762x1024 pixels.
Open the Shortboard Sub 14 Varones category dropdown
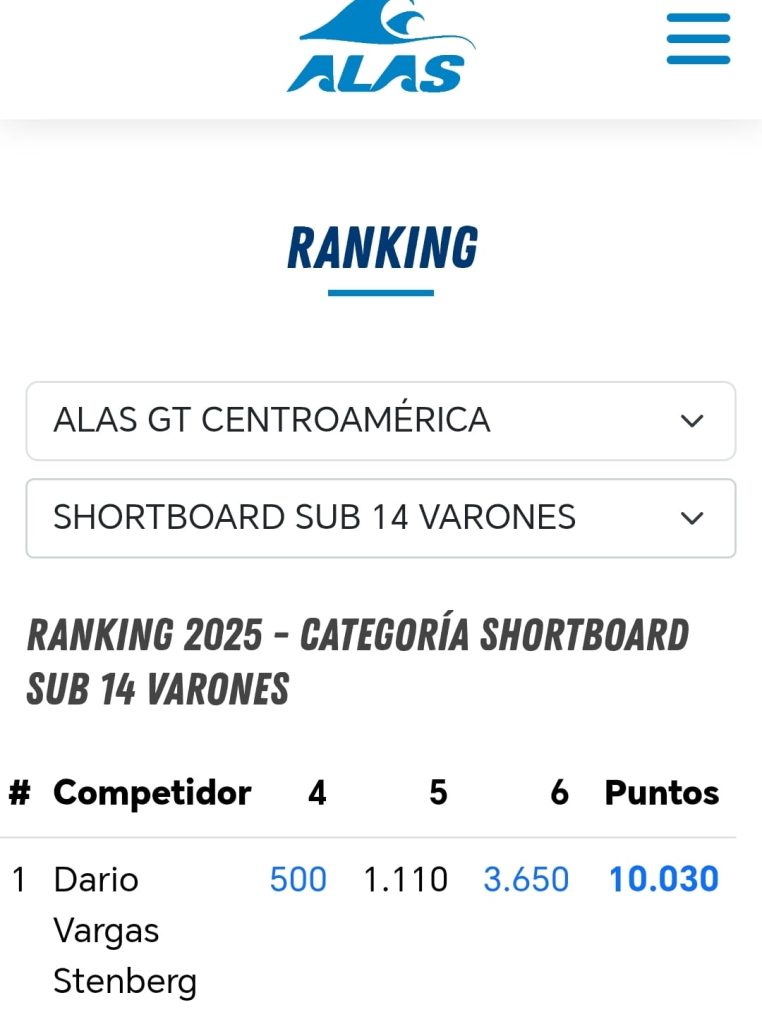coord(380,518)
